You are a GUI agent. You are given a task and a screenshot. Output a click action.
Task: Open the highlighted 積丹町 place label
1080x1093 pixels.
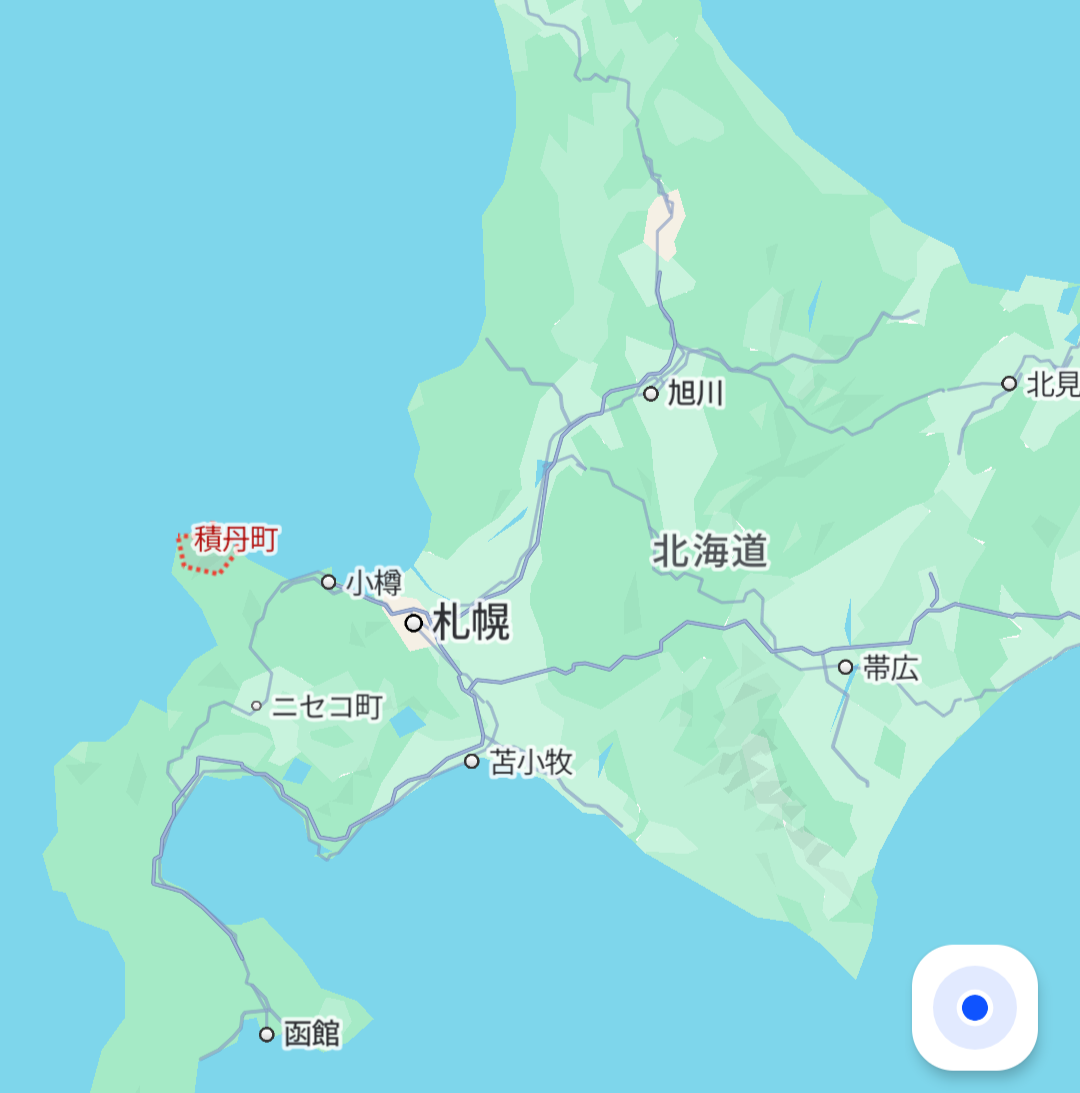click(x=236, y=541)
